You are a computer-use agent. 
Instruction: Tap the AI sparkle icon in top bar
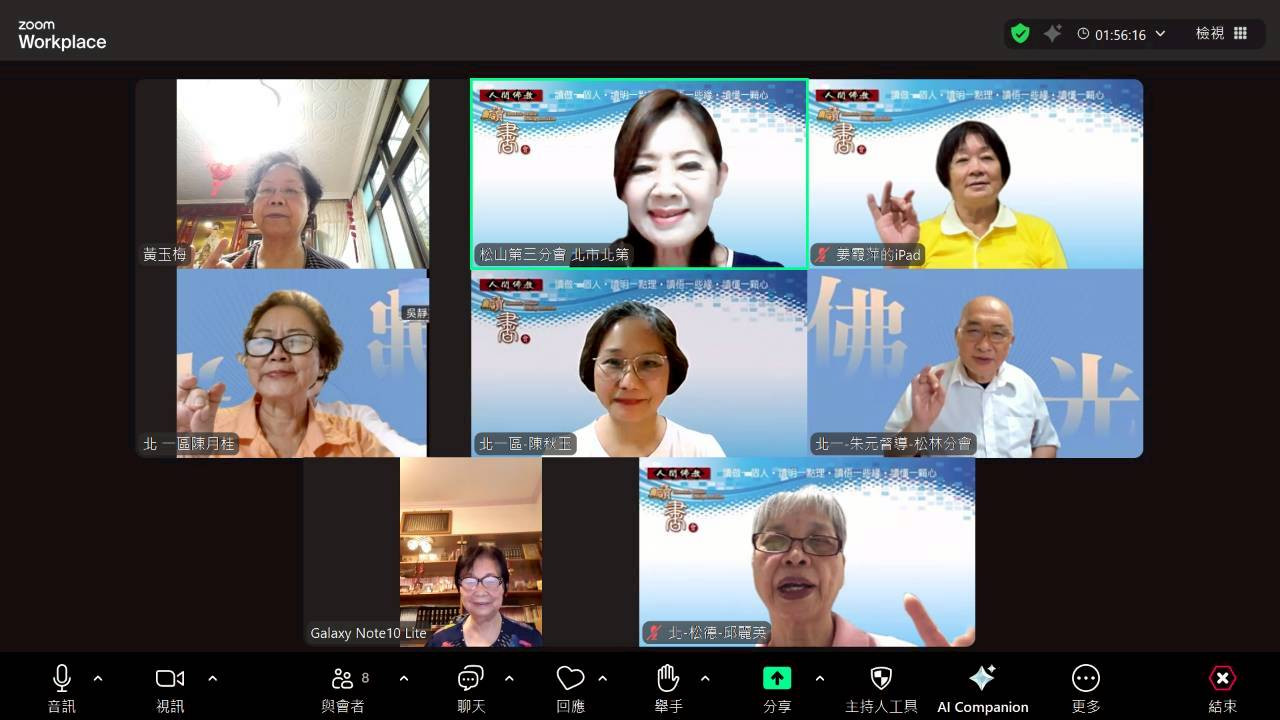pyautogui.click(x=1052, y=33)
